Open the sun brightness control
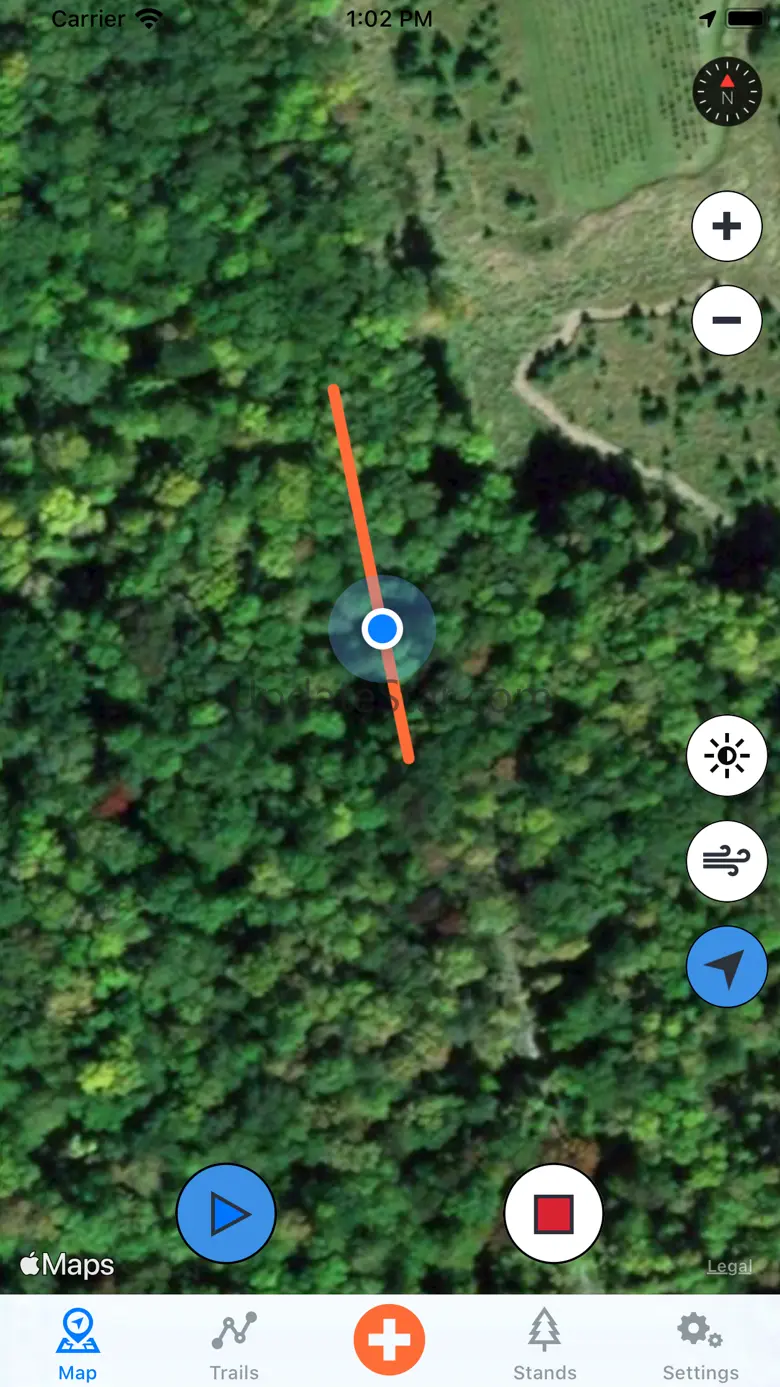Screen dimensions: 780x1387 tap(727, 756)
